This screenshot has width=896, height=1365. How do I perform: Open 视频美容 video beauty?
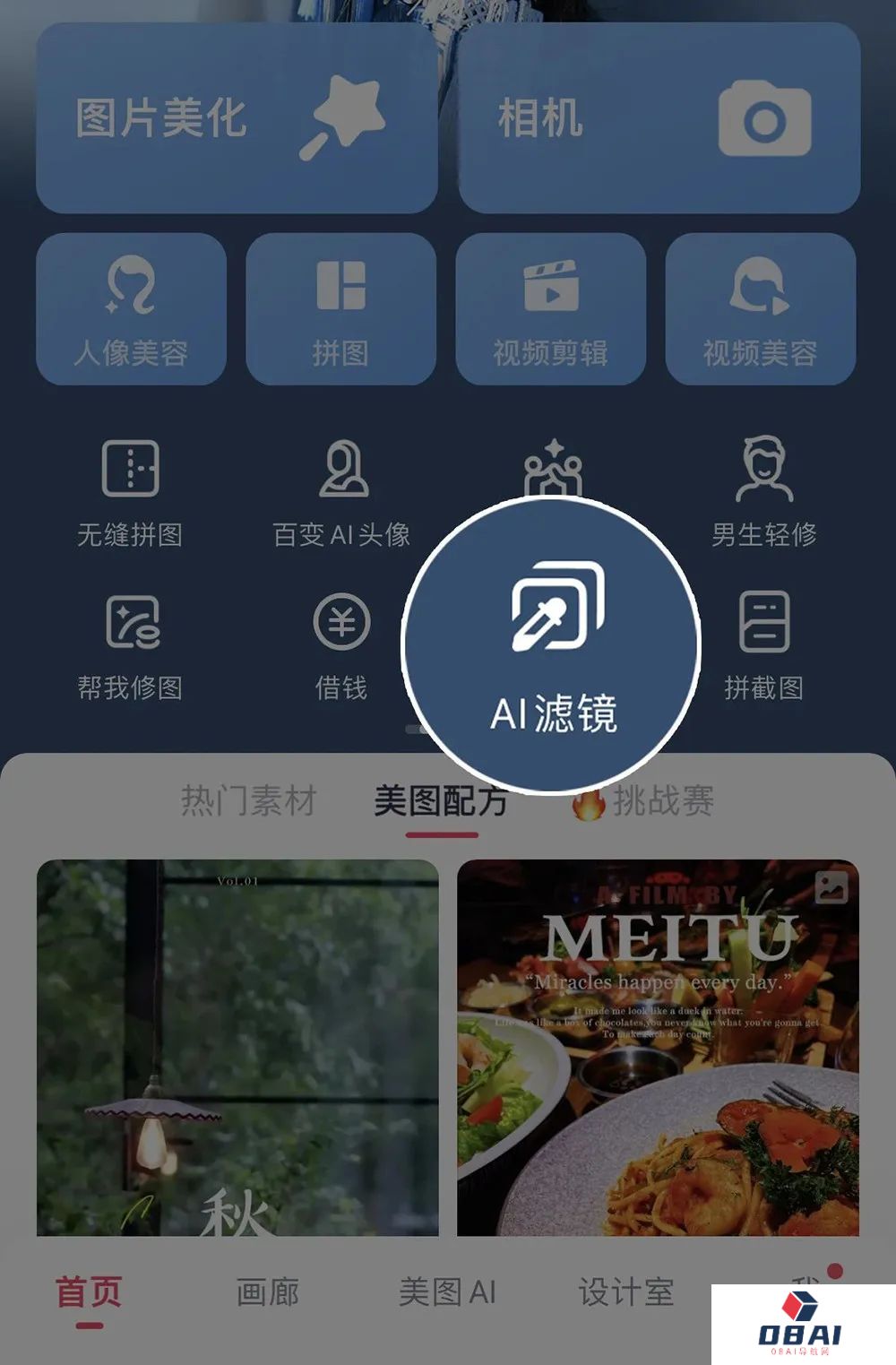pos(760,309)
